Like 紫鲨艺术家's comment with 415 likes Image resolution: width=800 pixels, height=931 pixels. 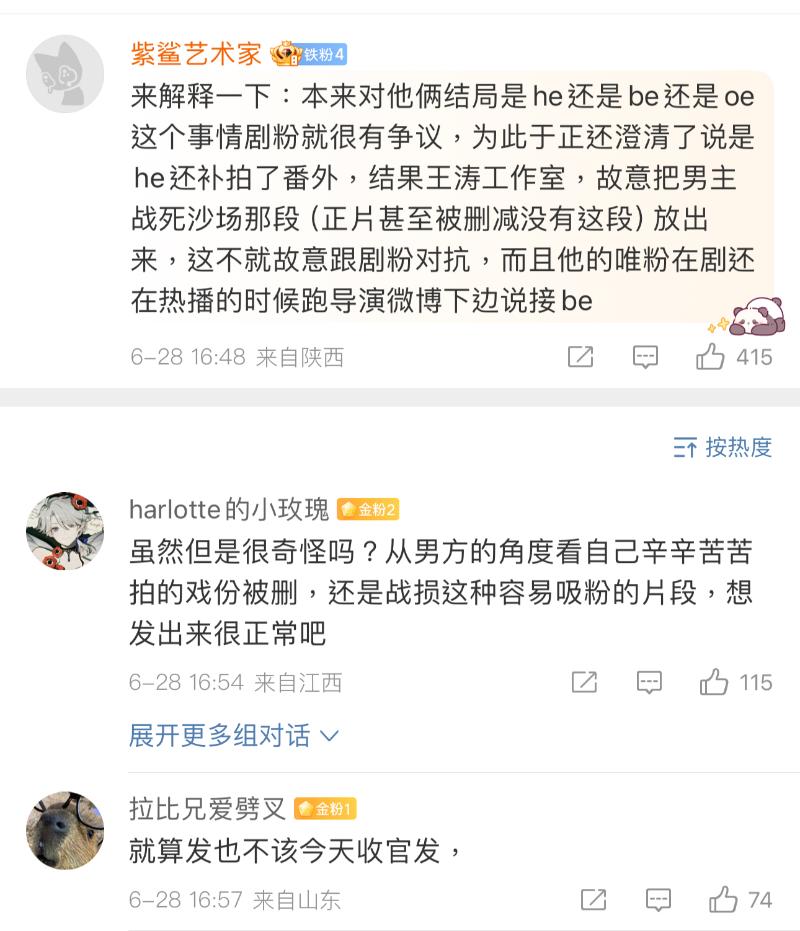click(711, 357)
